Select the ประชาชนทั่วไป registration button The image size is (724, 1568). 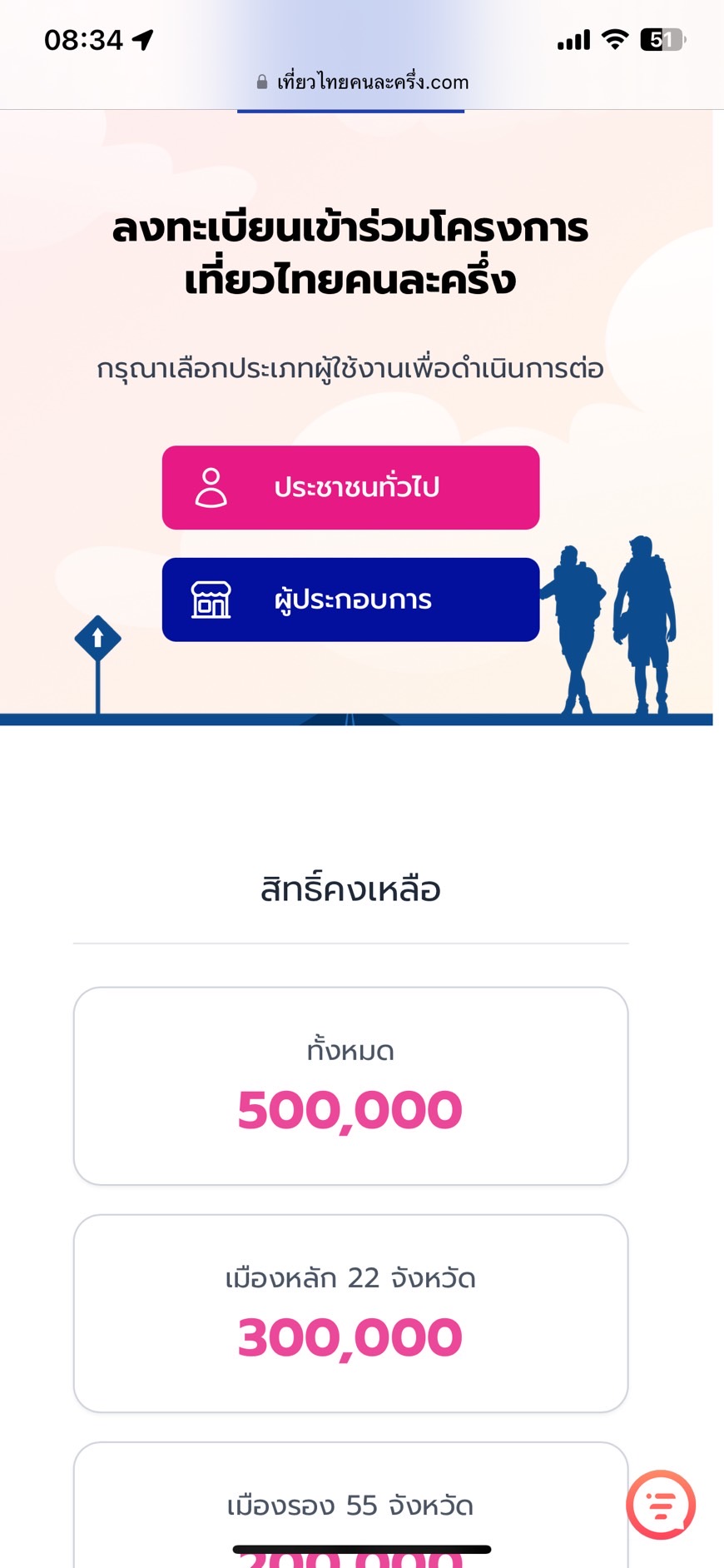coord(350,487)
